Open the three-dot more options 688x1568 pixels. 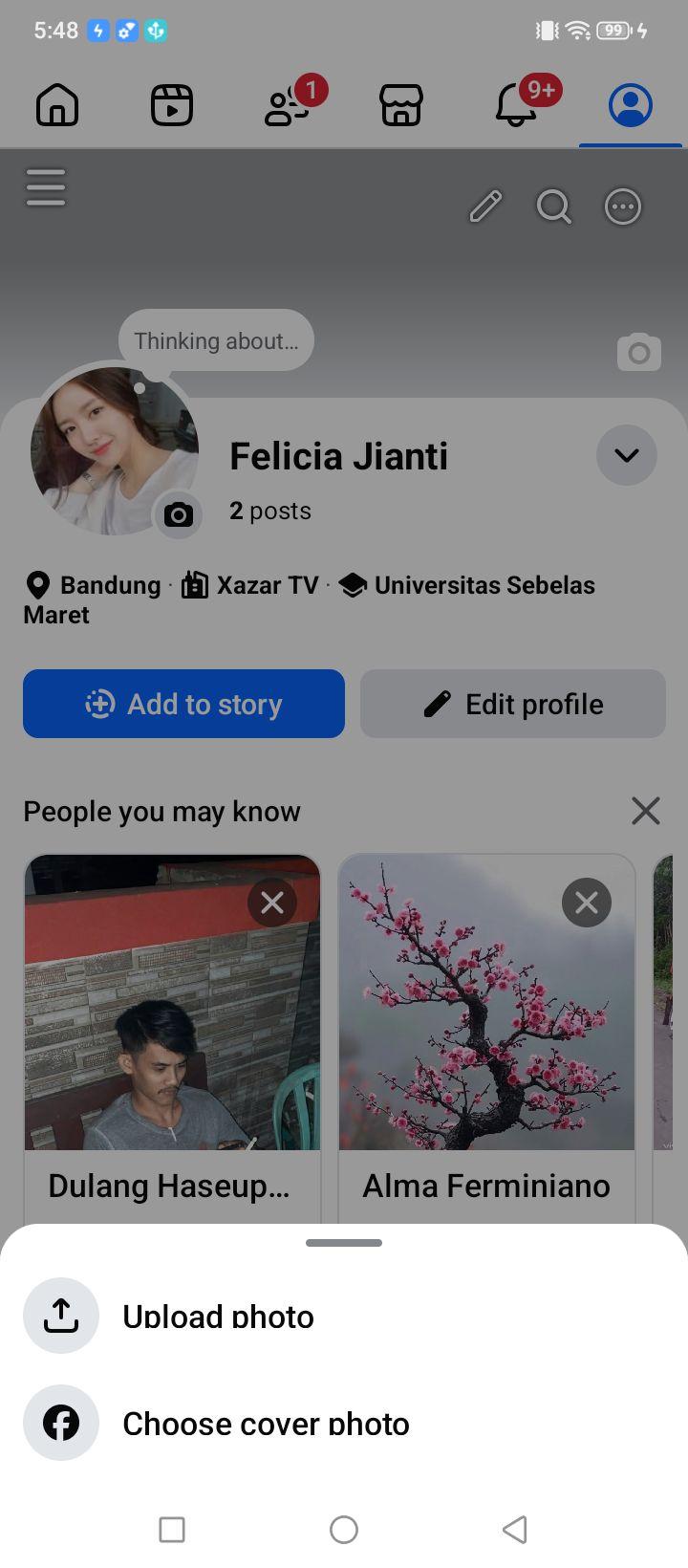623,207
